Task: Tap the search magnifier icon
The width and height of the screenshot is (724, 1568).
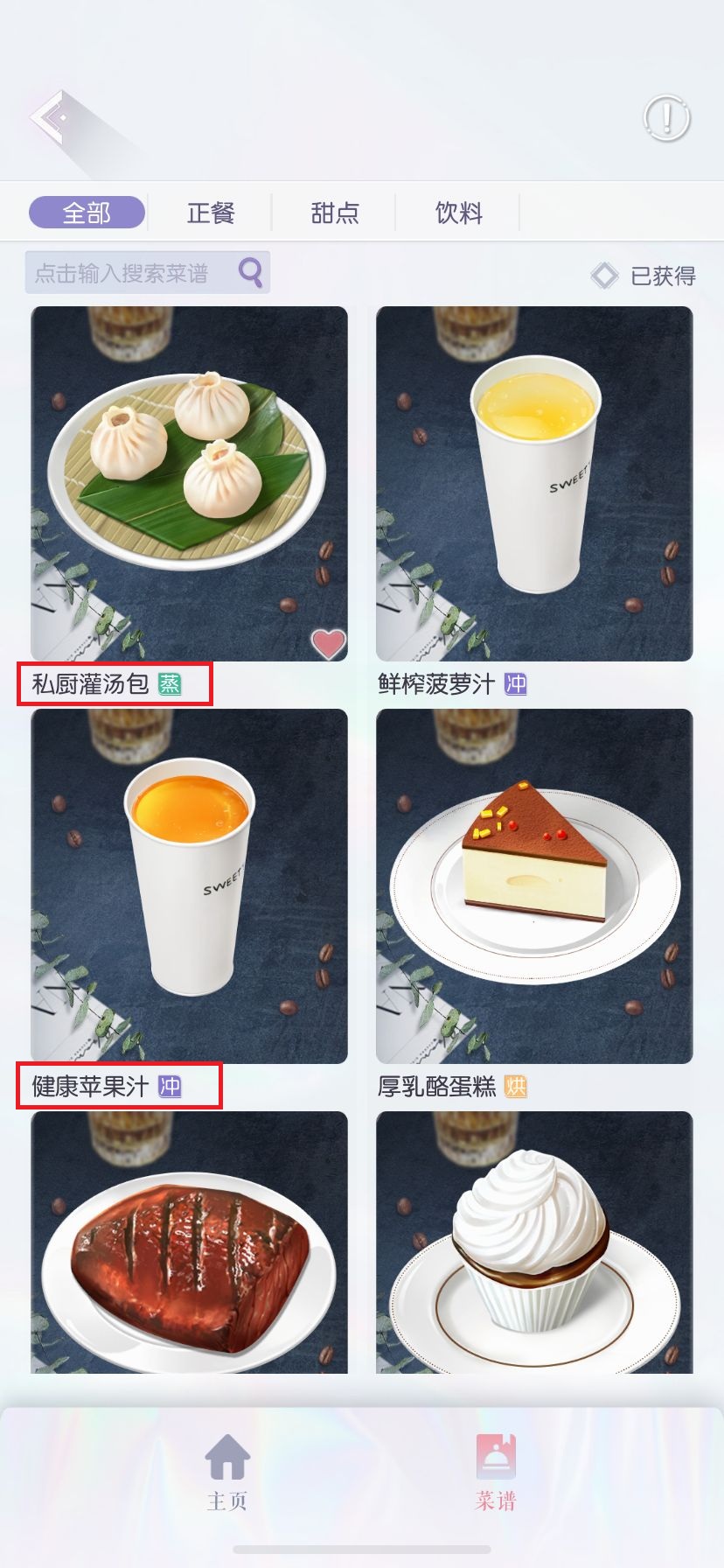Action: (x=250, y=273)
